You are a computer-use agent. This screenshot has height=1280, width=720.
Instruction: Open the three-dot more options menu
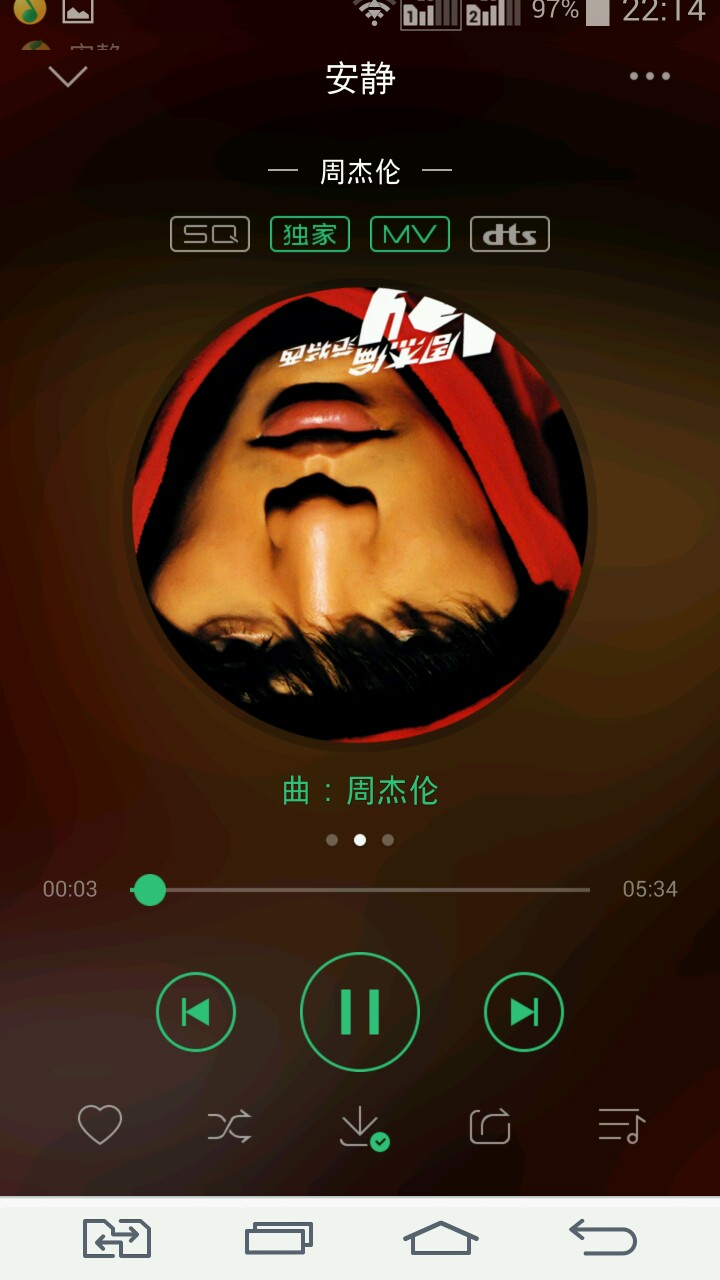(x=650, y=76)
